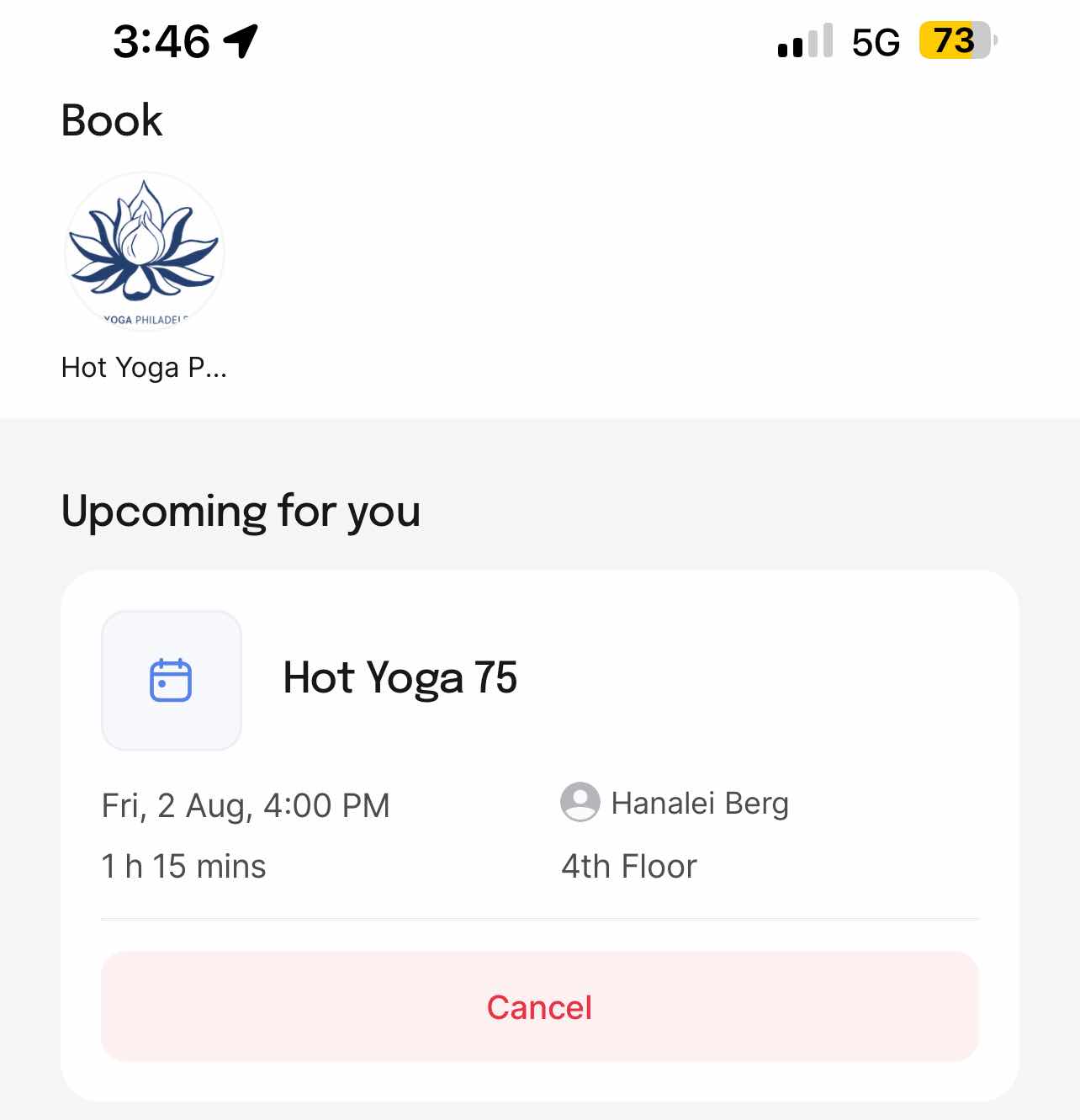Open the Hot Yoga Philadelphia studio
Screen dimensions: 1080x1120
tap(145, 252)
